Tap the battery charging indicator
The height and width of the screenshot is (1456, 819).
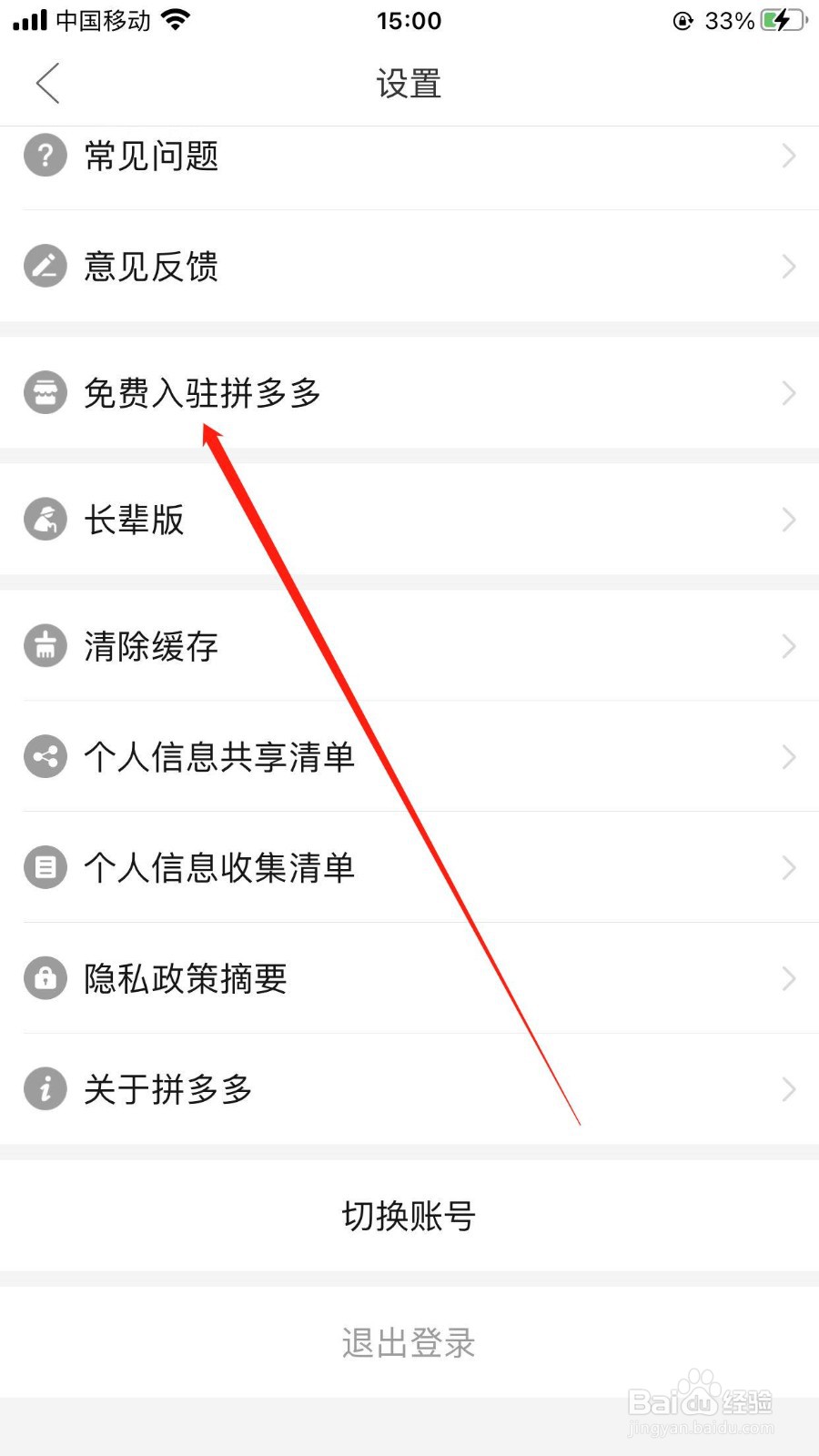[780, 20]
